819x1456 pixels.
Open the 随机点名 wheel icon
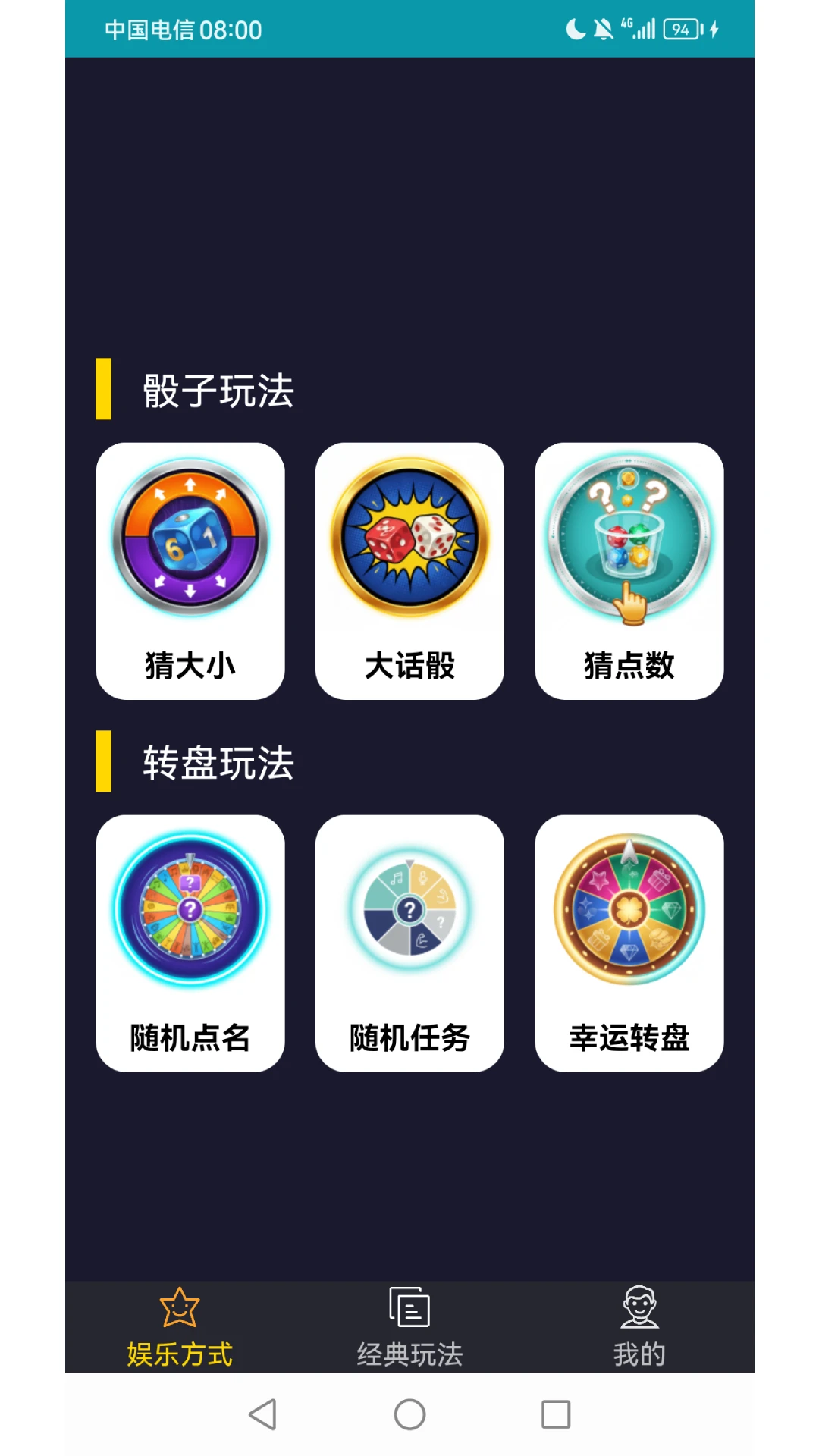(x=190, y=910)
